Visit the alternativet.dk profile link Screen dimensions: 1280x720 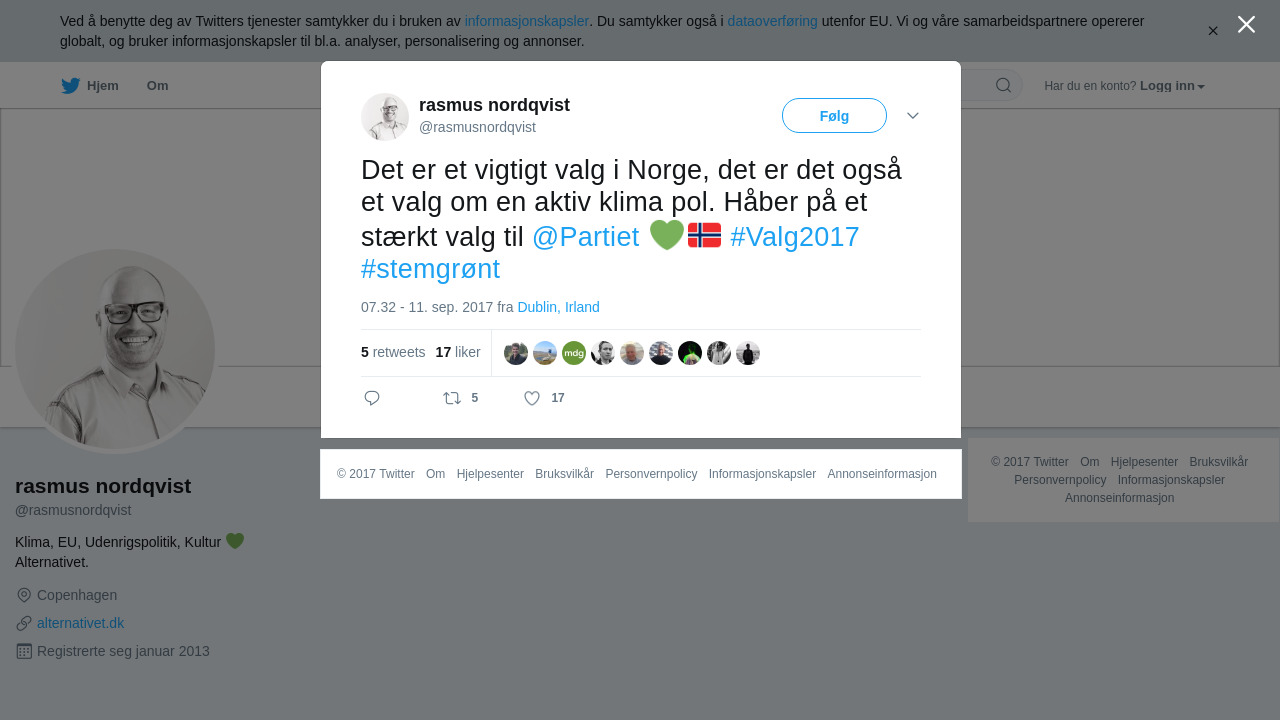click(80, 623)
